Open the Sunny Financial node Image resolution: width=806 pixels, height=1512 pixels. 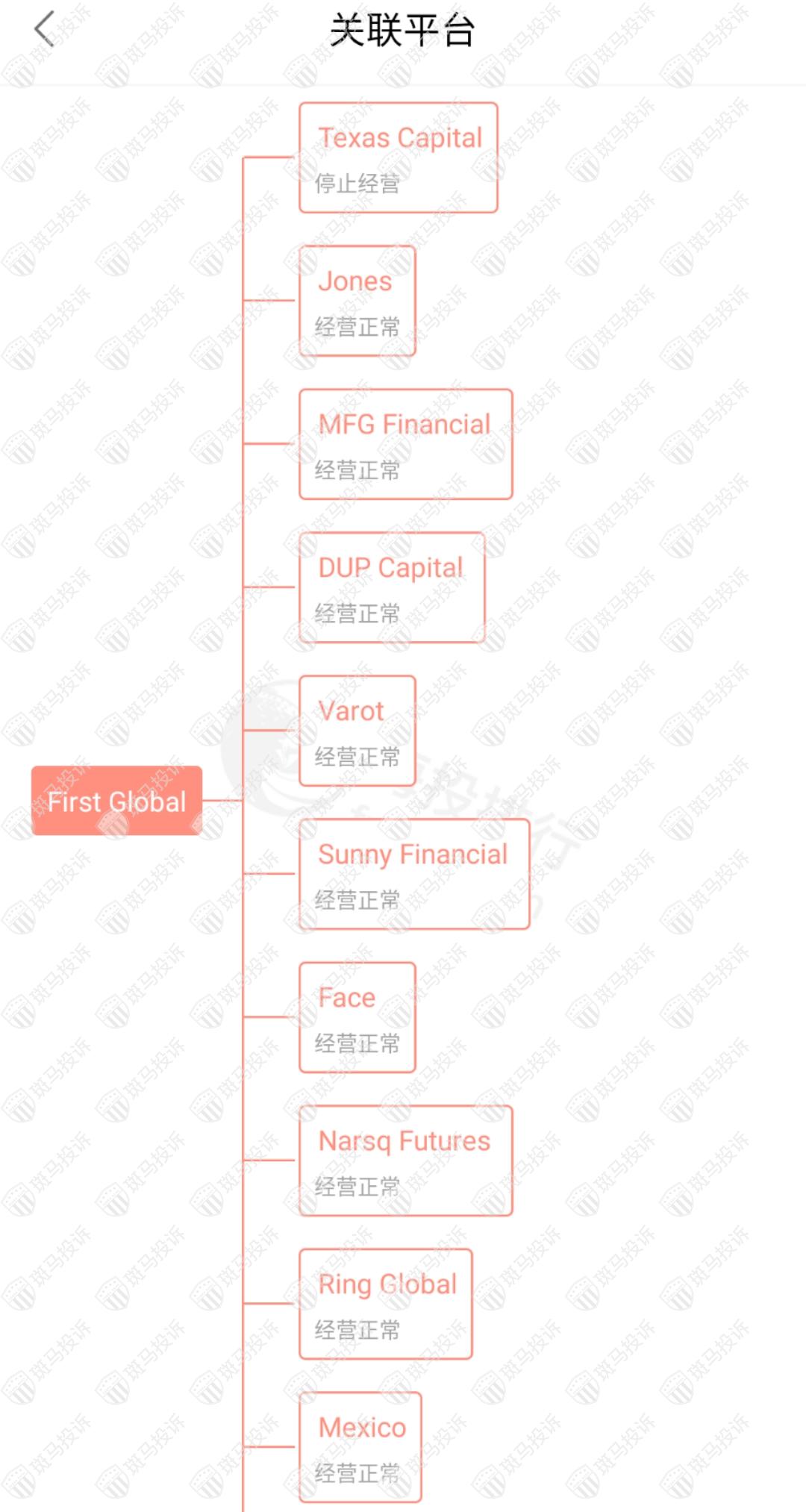click(x=414, y=874)
